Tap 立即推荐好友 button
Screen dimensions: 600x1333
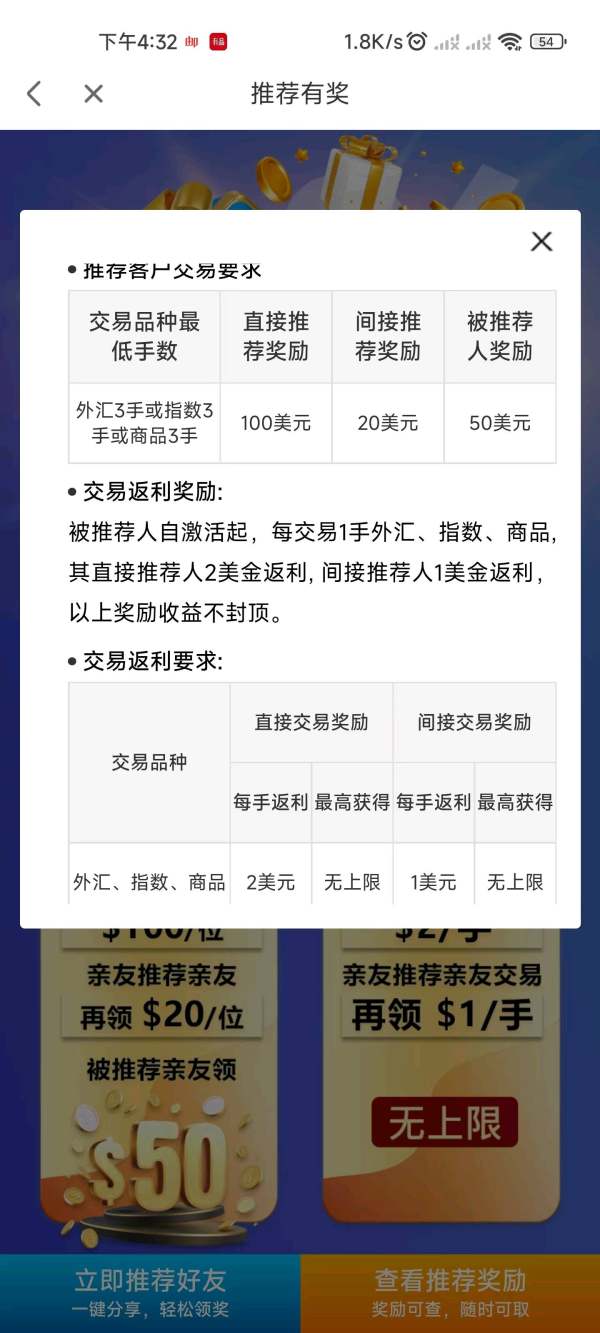(150, 1293)
